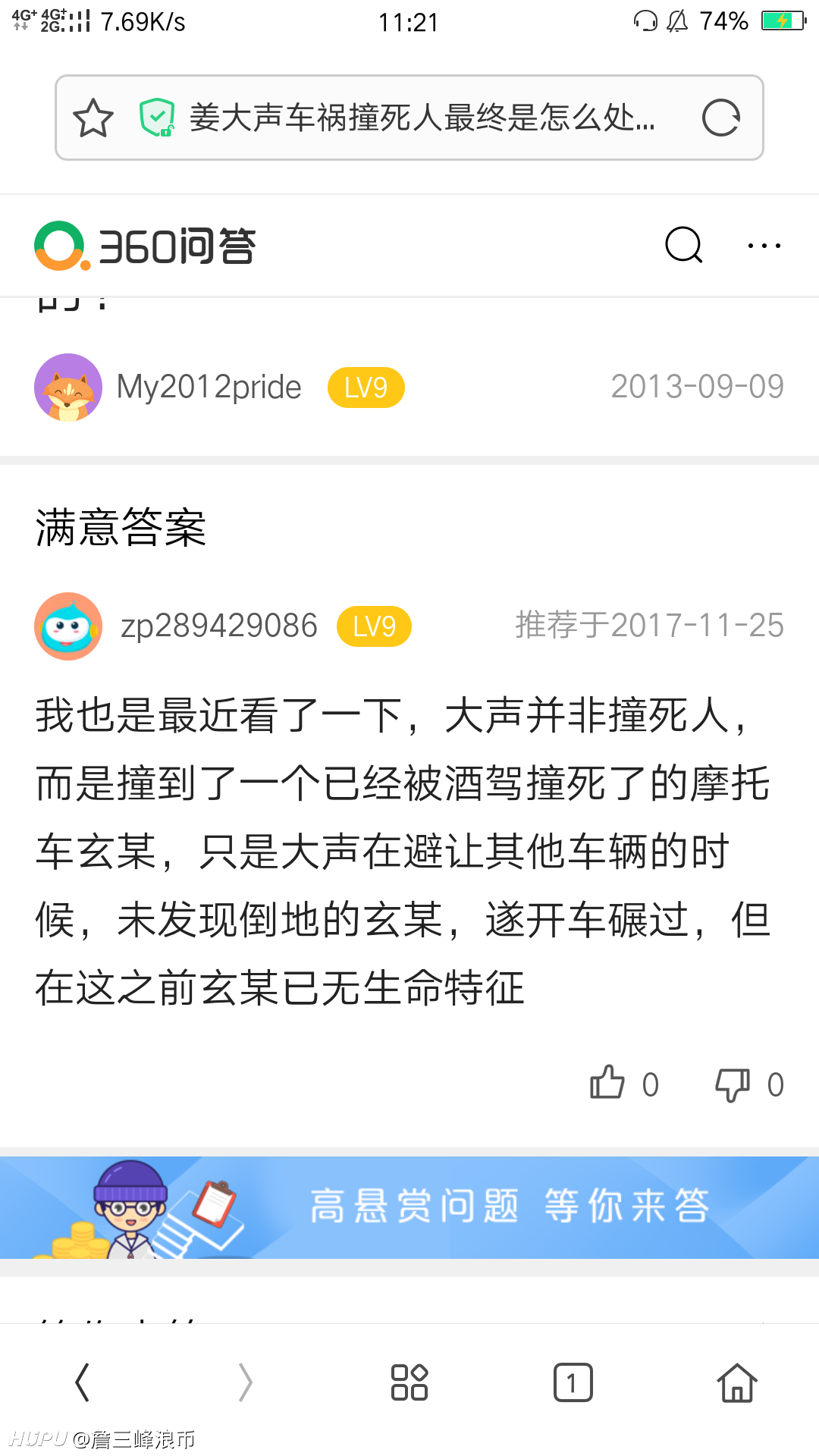Reload the page with the refresh icon
This screenshot has width=819, height=1456.
click(720, 118)
